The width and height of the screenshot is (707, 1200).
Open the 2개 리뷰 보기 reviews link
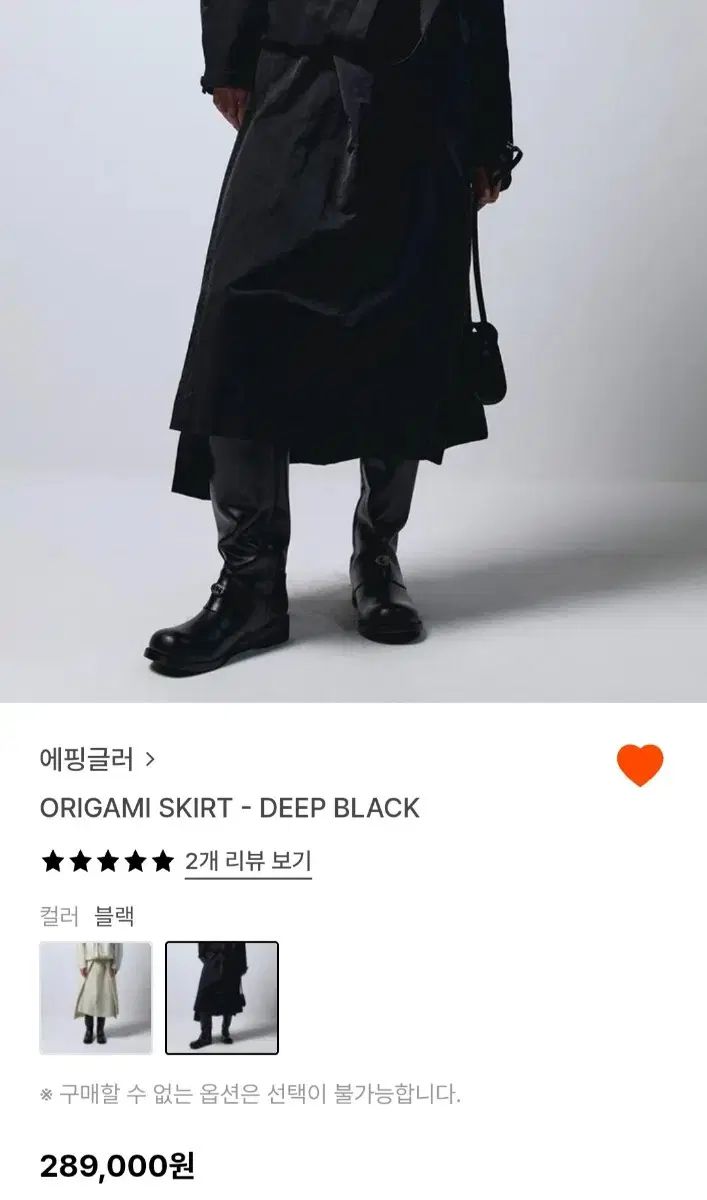click(x=248, y=862)
